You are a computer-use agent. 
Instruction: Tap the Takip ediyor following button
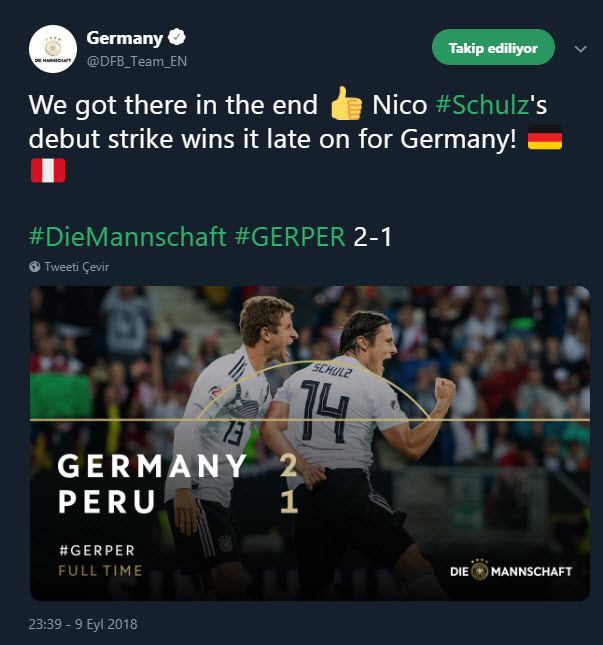point(493,48)
